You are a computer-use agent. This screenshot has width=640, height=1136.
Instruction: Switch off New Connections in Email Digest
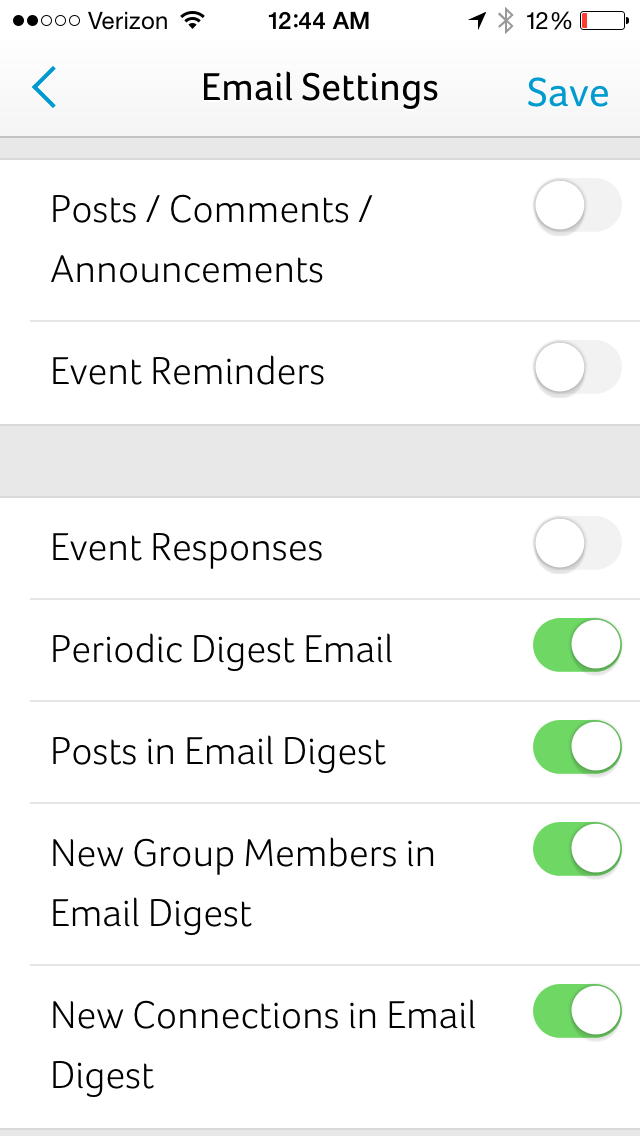pos(578,1011)
